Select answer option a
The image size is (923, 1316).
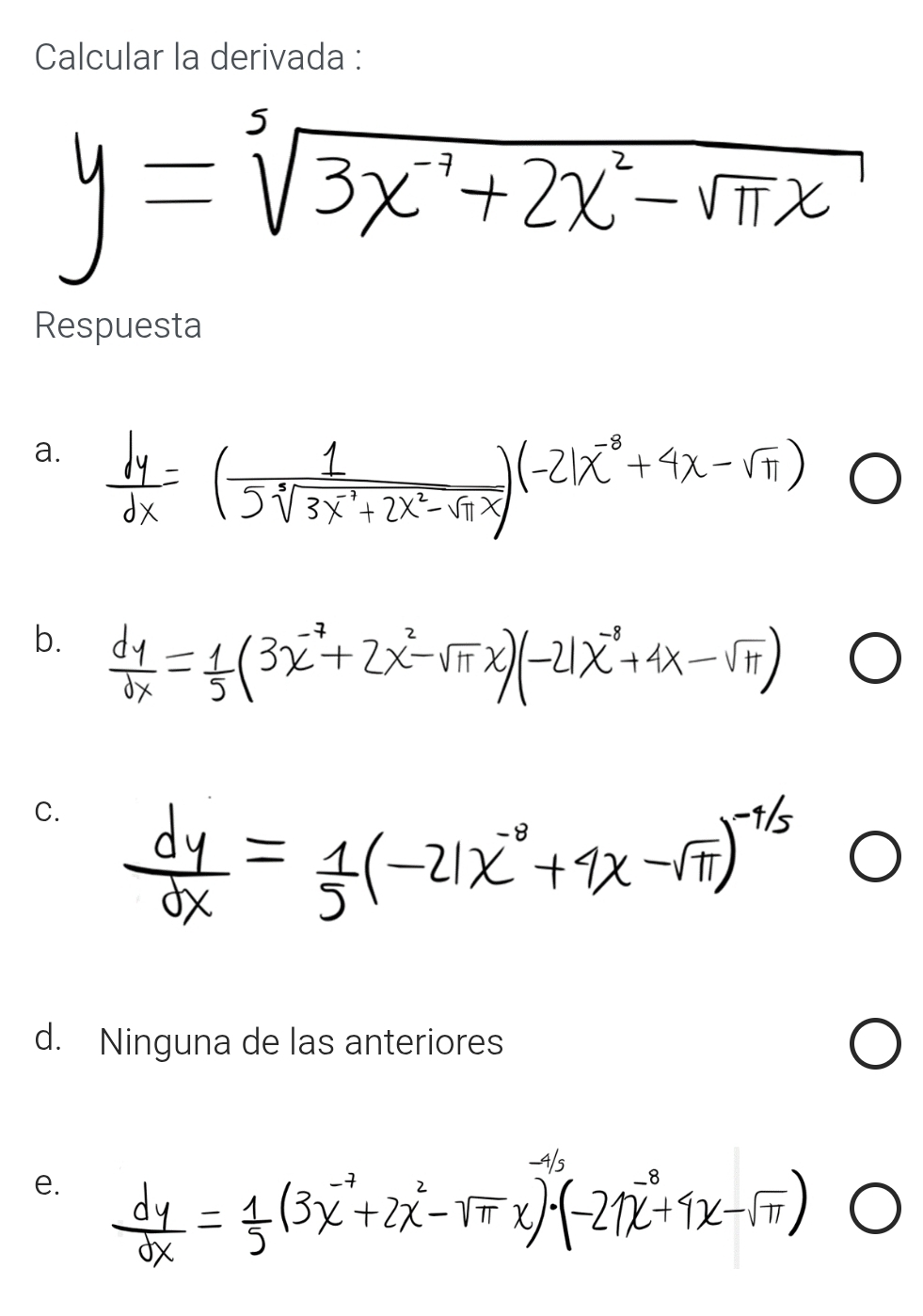(x=876, y=480)
